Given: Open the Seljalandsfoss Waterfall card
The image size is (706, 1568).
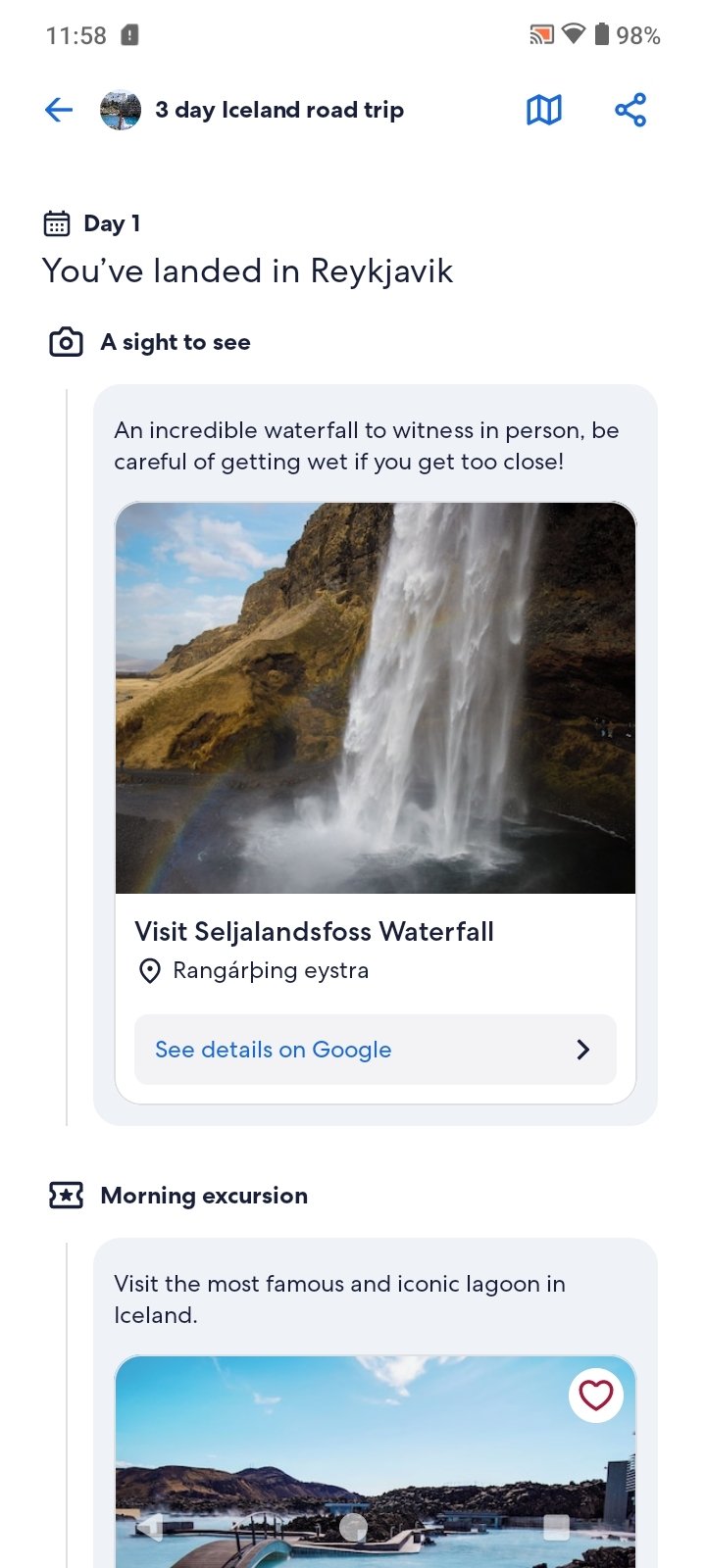Looking at the screenshot, I should tap(376, 803).
